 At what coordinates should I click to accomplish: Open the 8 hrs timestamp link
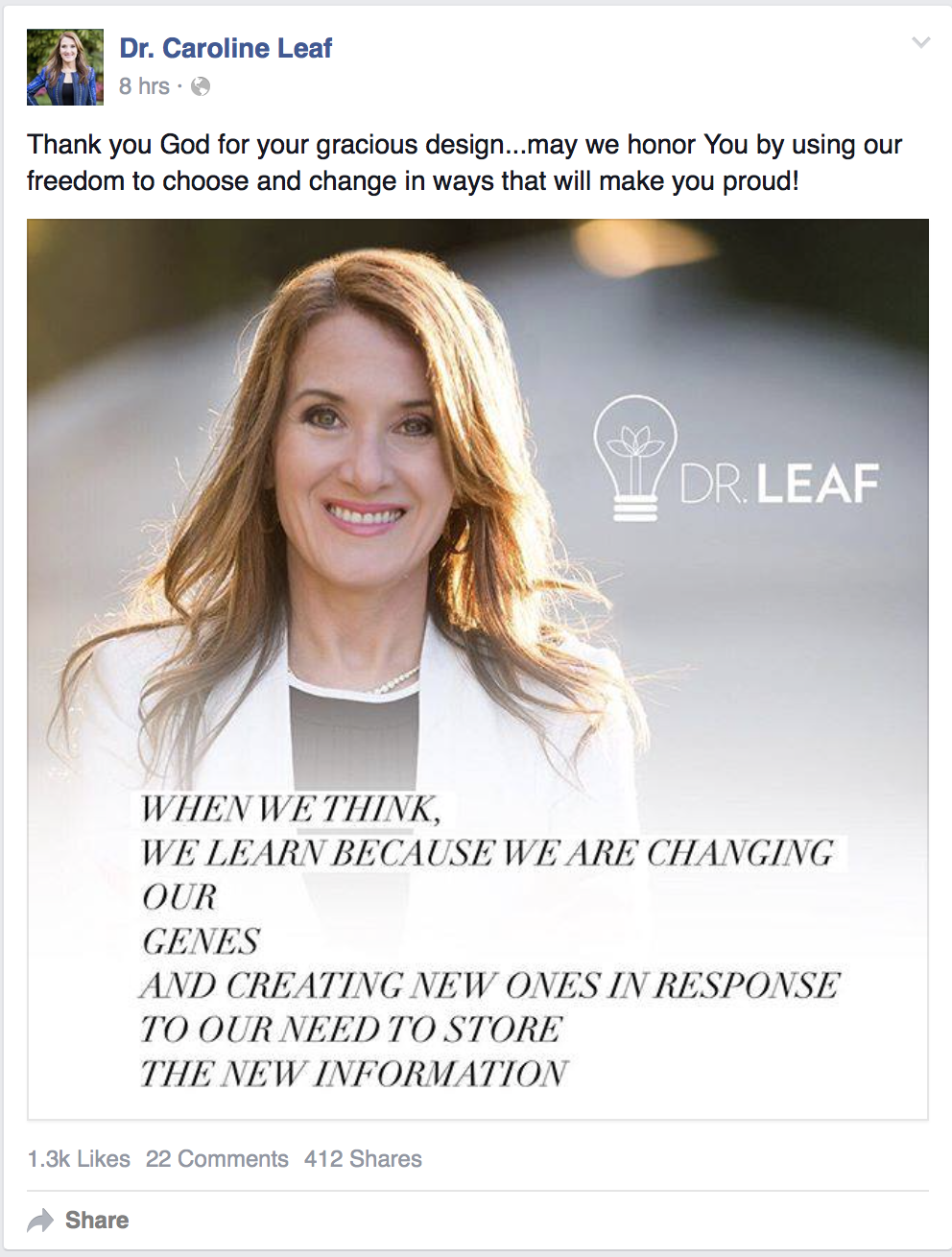tap(144, 86)
